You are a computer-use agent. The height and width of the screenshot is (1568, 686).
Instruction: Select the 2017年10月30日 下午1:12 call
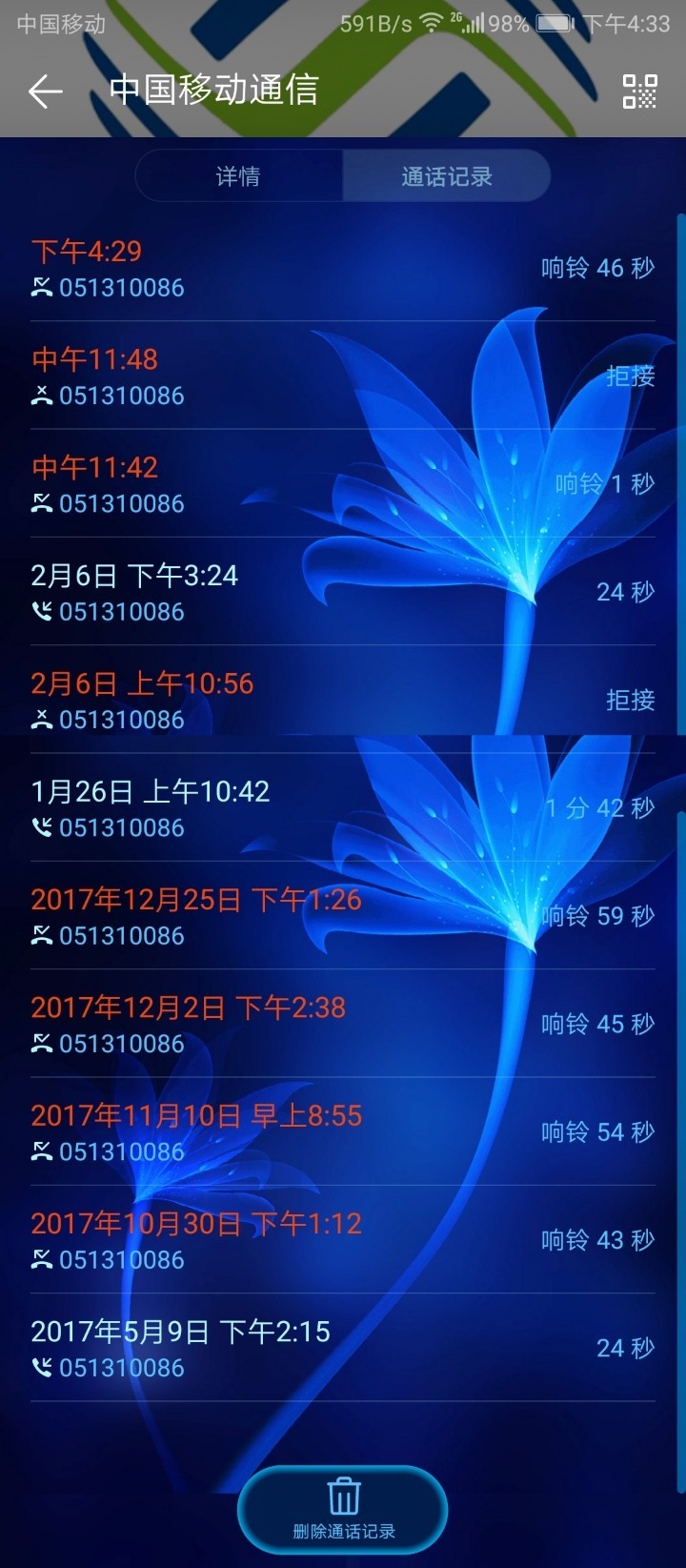point(343,1240)
